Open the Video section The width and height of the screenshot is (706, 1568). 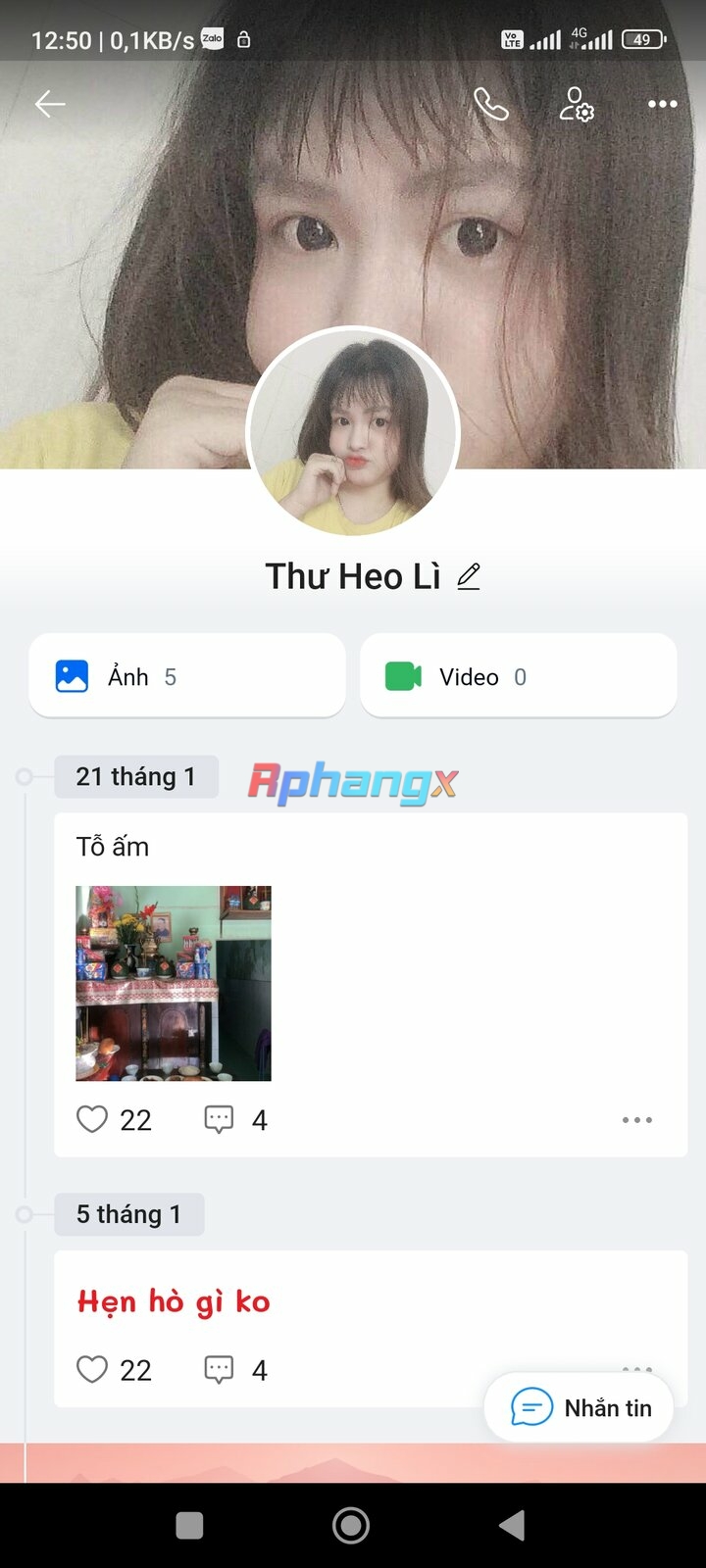click(x=519, y=677)
